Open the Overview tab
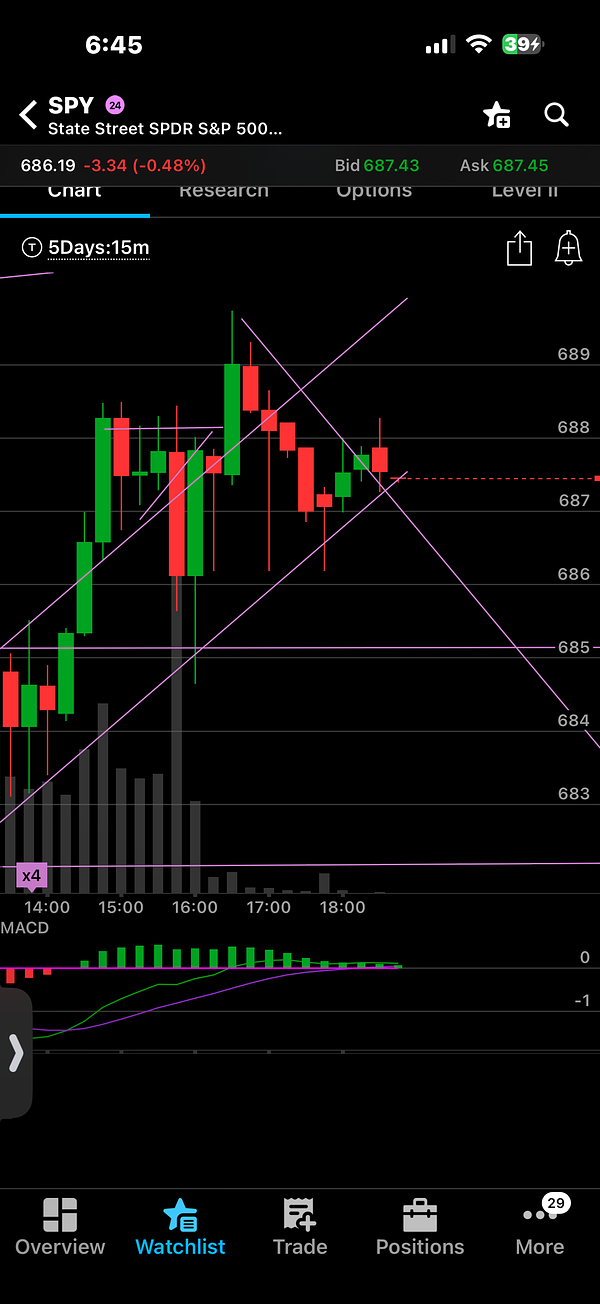Screen dimensions: 600x1304 point(60,1228)
